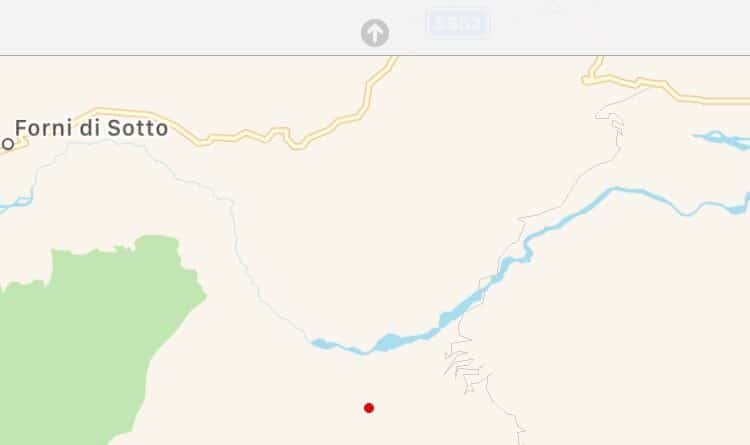This screenshot has height=445, width=750.
Task: Select the red dot marker on the map
Action: (369, 407)
